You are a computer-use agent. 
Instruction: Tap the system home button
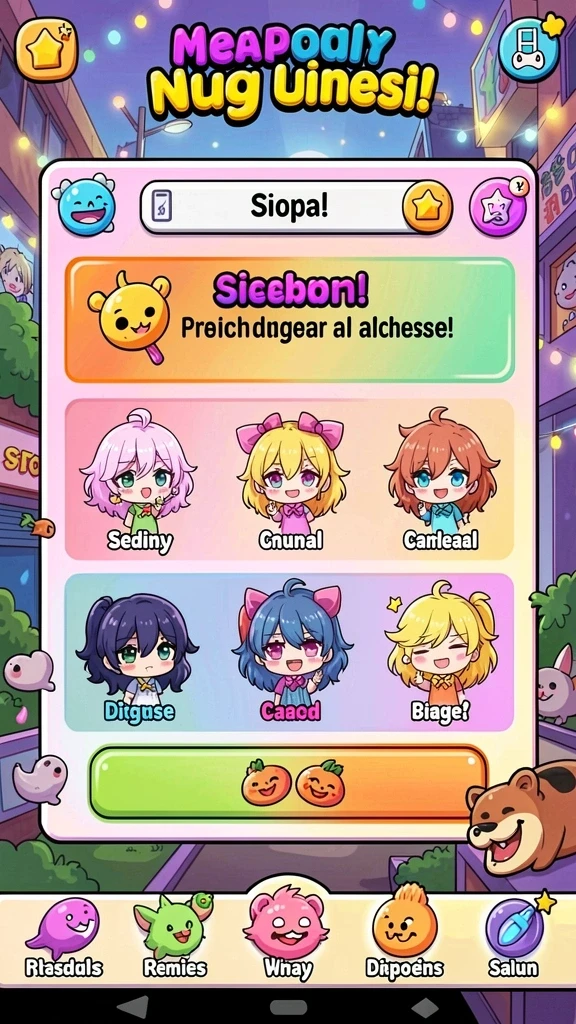click(x=289, y=1007)
